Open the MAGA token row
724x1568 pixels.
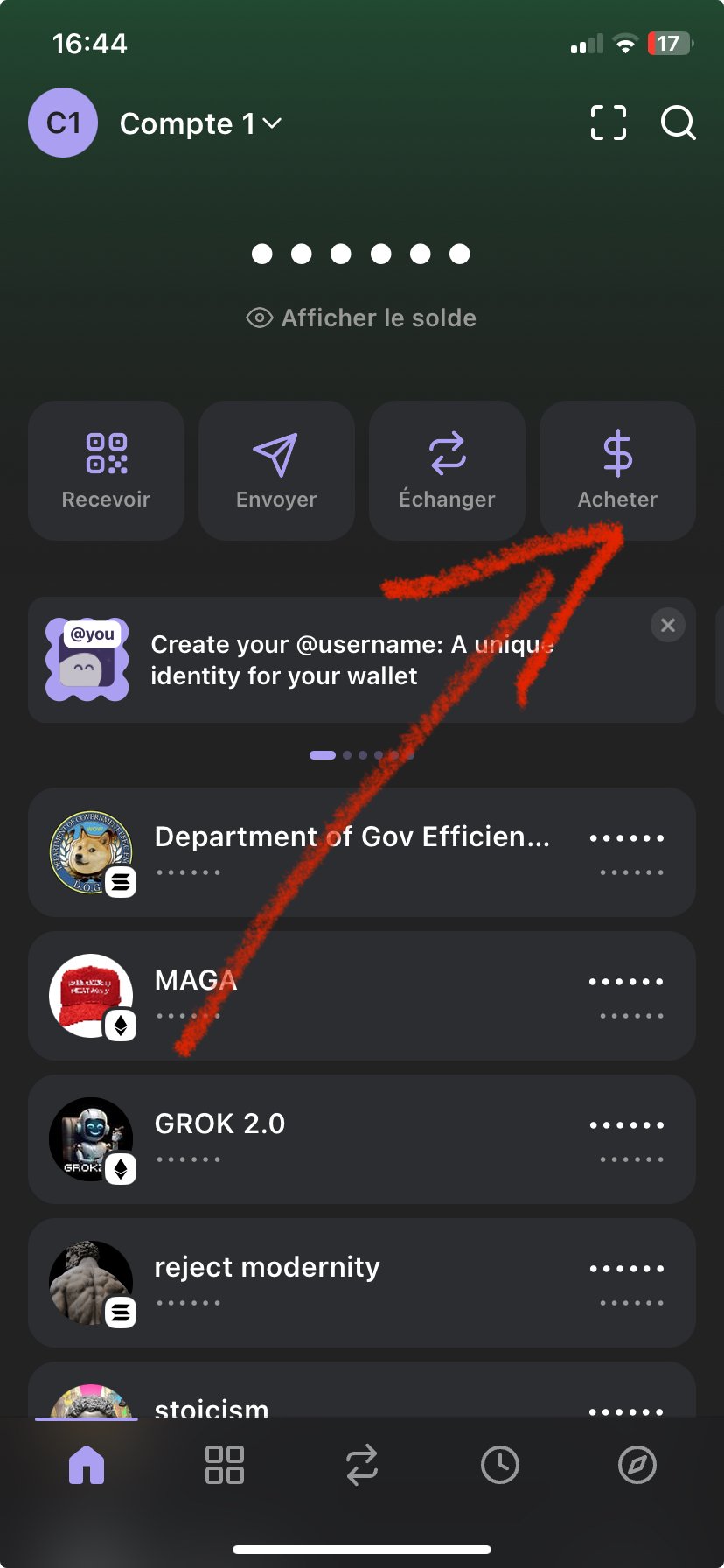point(362,996)
